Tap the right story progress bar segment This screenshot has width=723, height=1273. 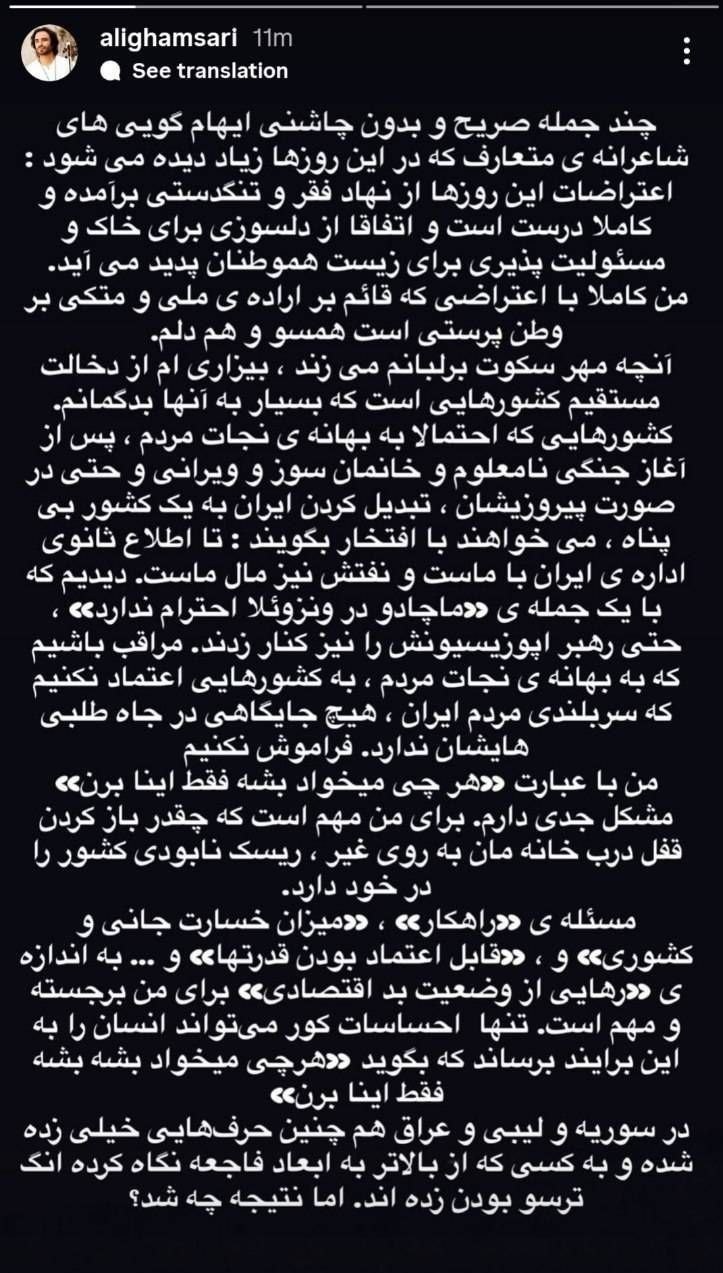click(x=540, y=8)
